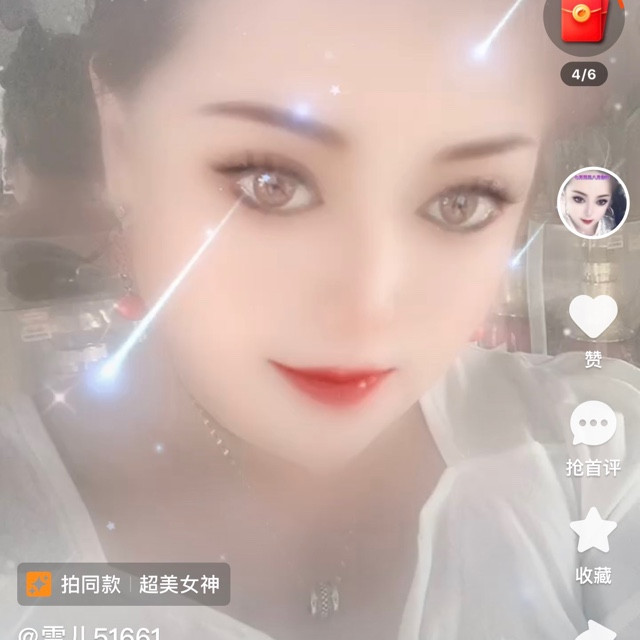Image resolution: width=640 pixels, height=640 pixels.
Task: Open the red envelope reward icon
Action: [583, 20]
